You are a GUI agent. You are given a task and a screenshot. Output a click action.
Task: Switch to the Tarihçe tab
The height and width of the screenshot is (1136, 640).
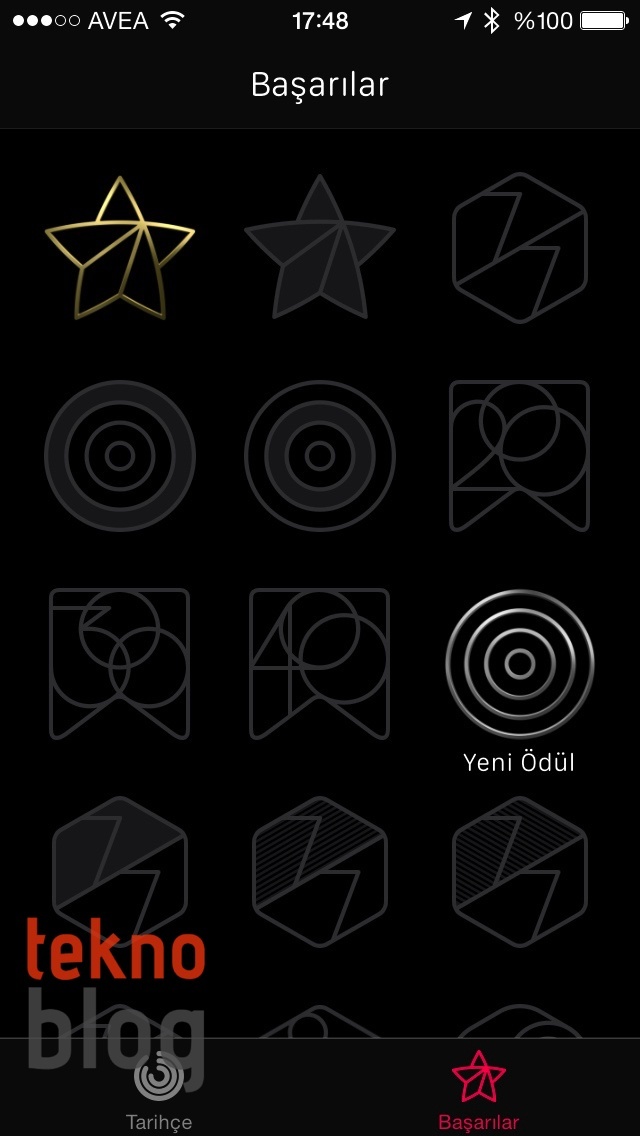pyautogui.click(x=159, y=1090)
